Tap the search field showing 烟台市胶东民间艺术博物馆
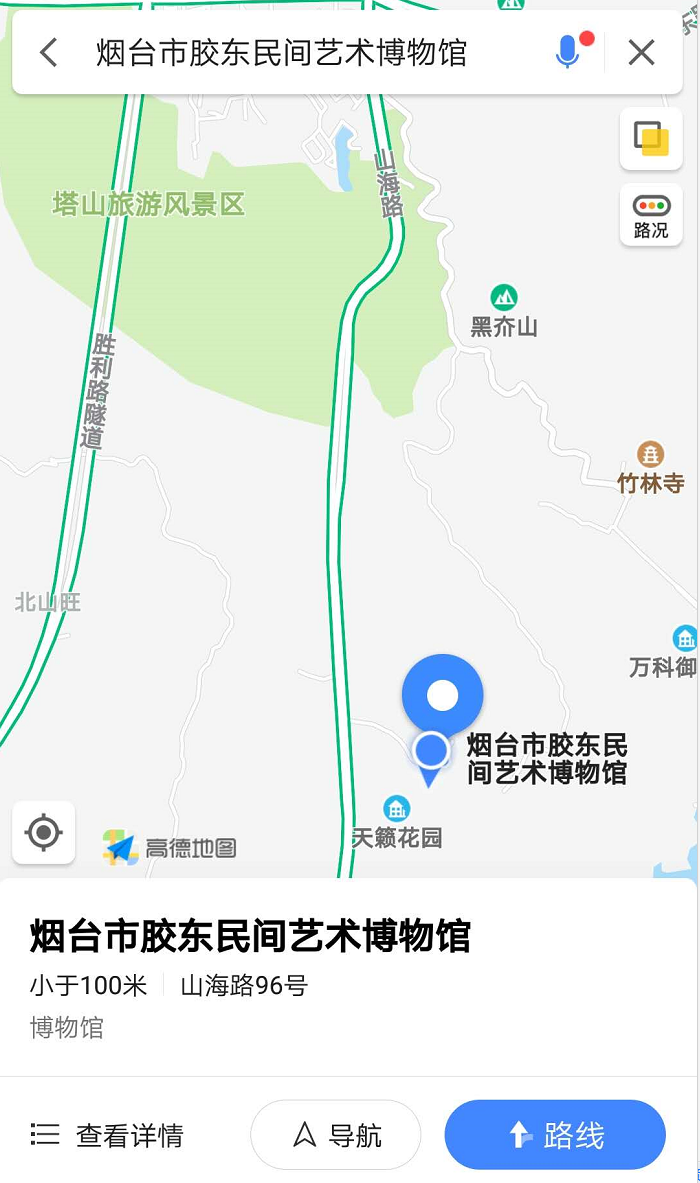 [281, 52]
